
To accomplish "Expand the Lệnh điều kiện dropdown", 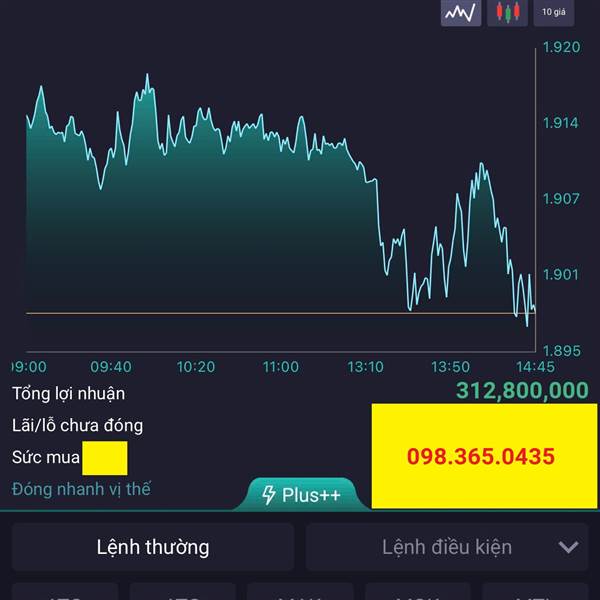I will pyautogui.click(x=447, y=547).
